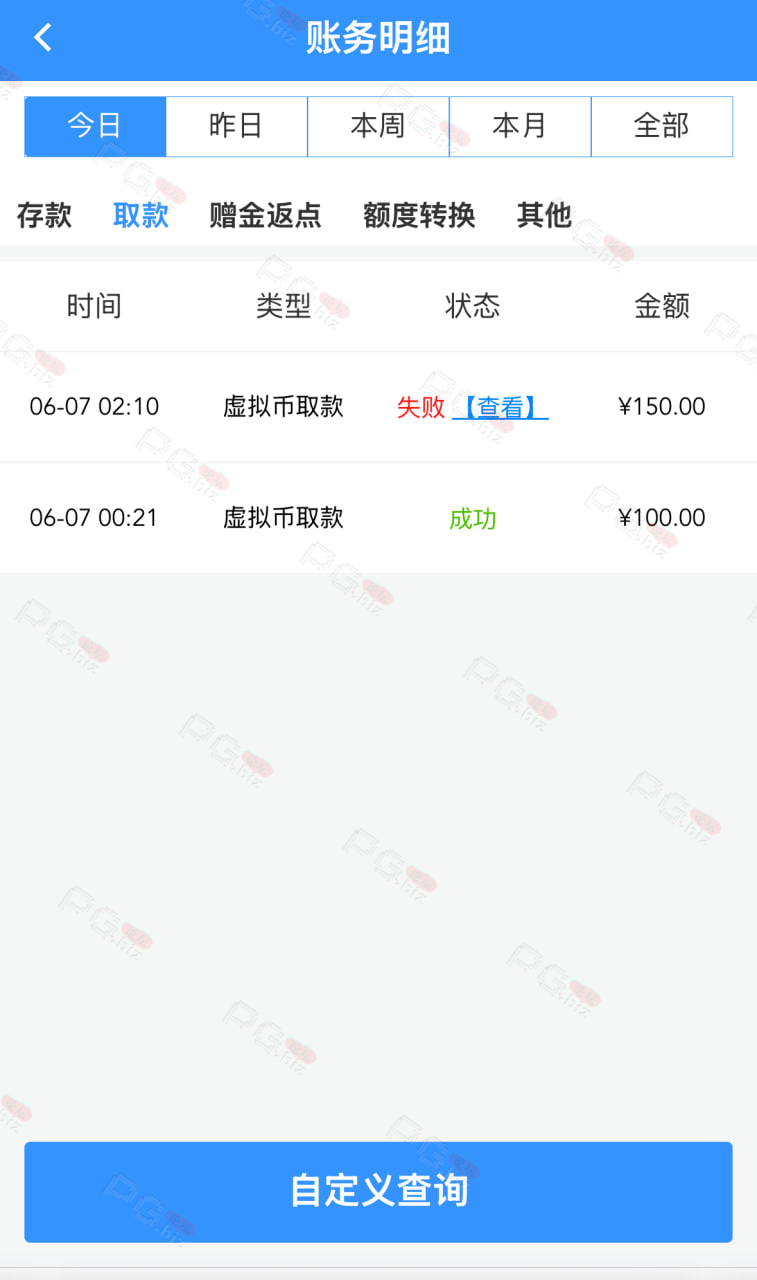Image resolution: width=757 pixels, height=1280 pixels.
Task: Open 自定义查询 custom query
Action: [x=378, y=1192]
